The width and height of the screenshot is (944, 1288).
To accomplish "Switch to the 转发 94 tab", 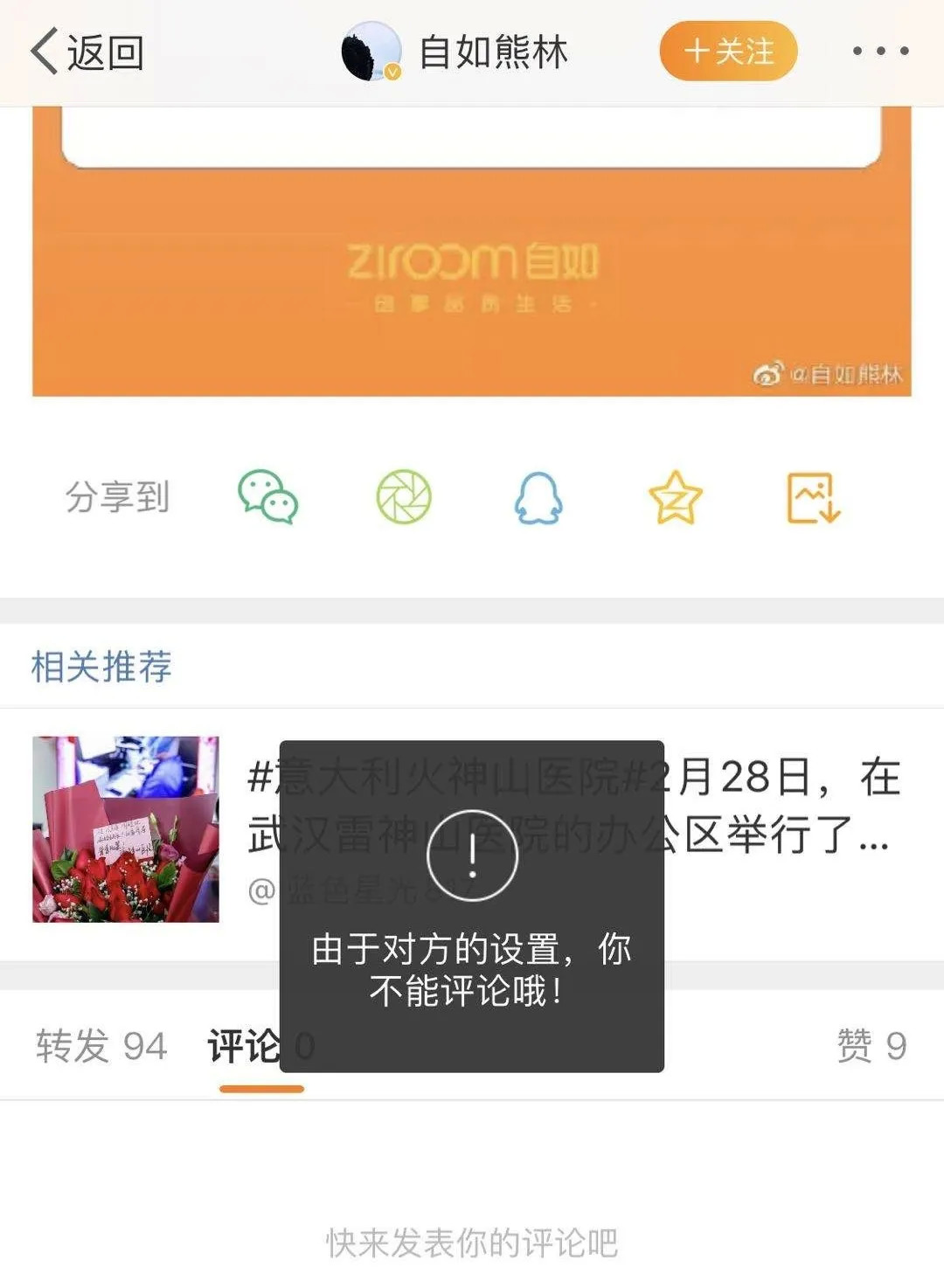I will (101, 1046).
